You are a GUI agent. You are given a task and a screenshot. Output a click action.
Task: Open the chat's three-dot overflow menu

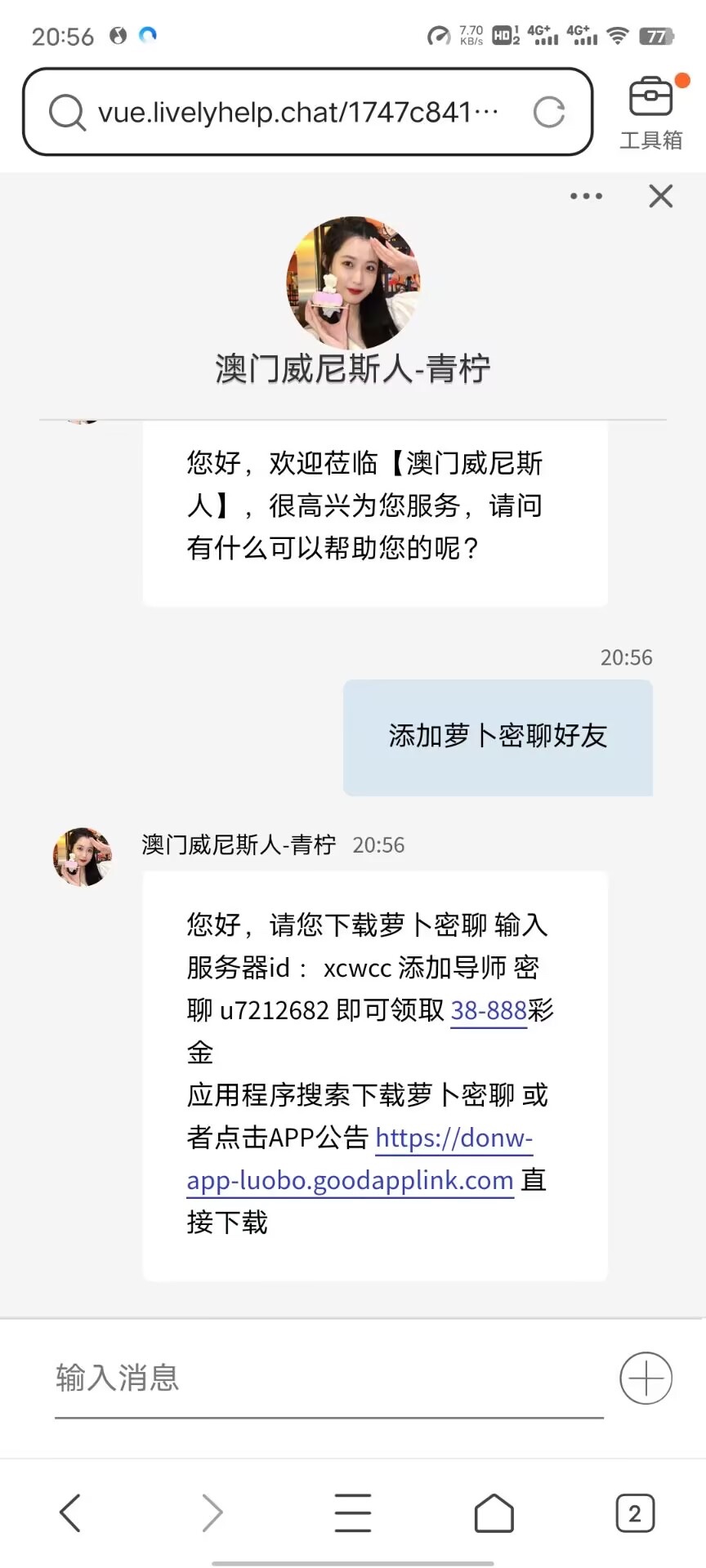(x=586, y=196)
